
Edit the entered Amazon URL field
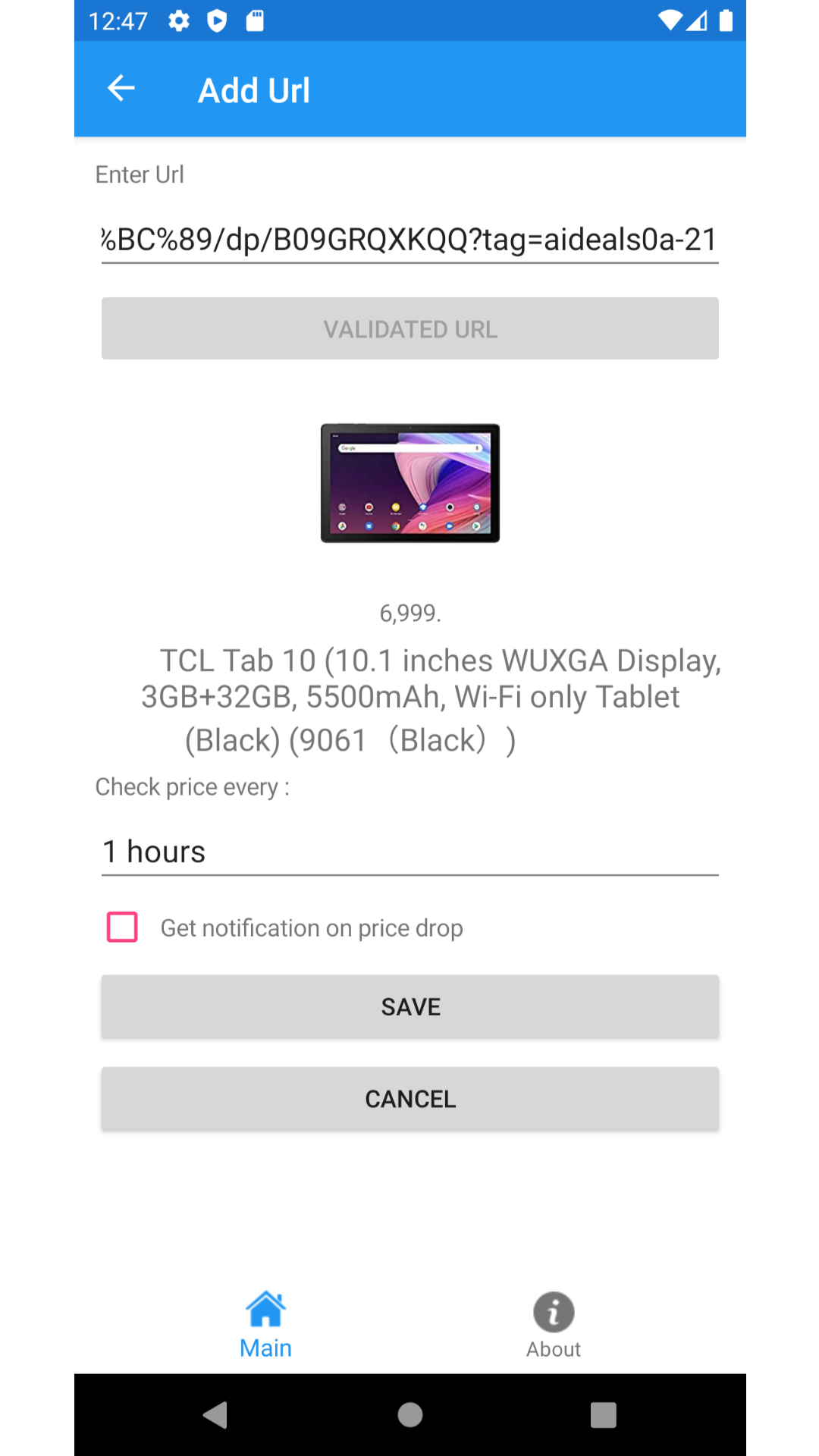point(409,239)
